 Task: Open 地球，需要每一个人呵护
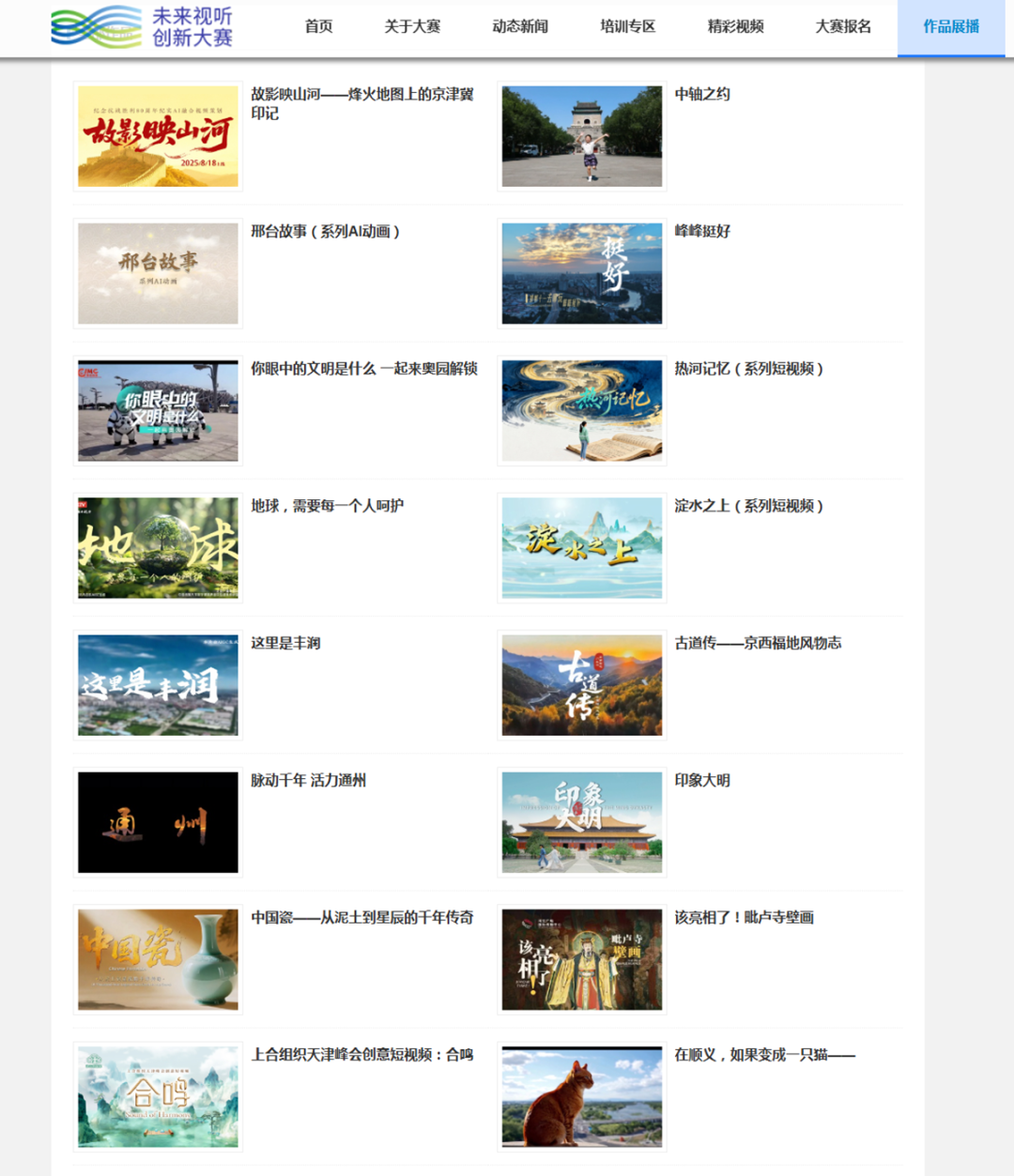coord(158,548)
